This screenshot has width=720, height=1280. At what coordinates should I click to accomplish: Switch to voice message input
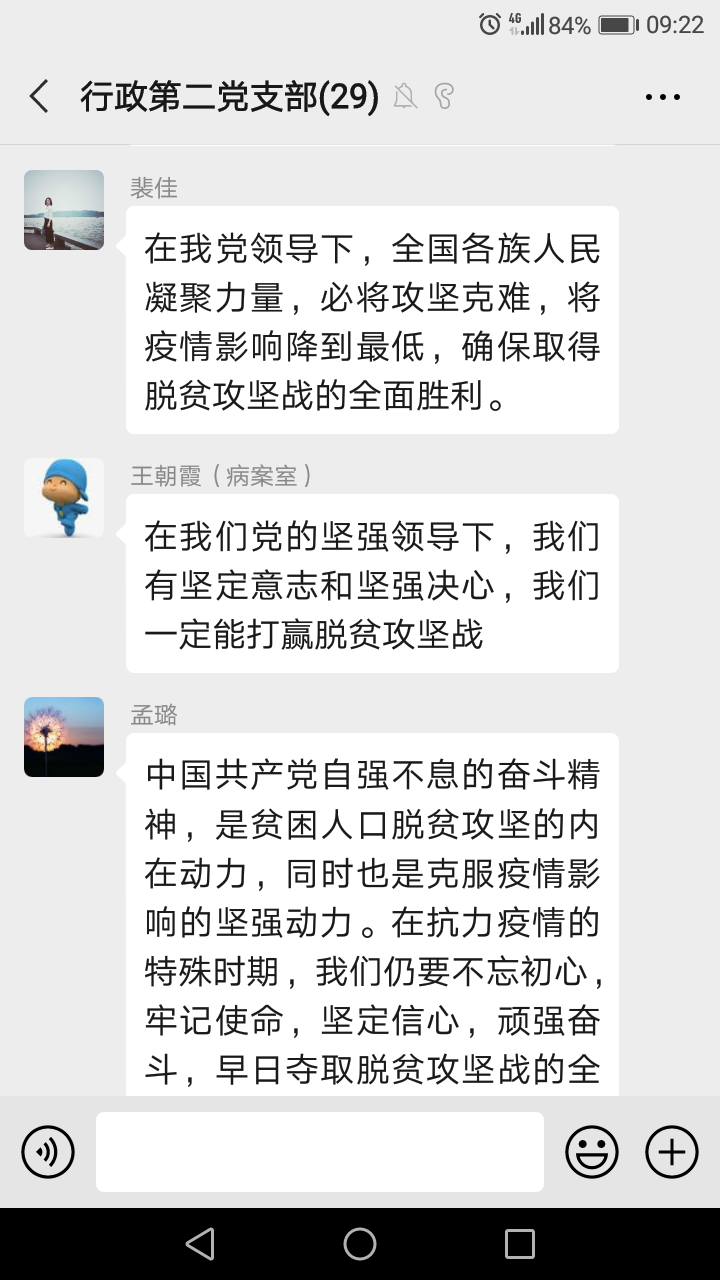click(x=48, y=1152)
